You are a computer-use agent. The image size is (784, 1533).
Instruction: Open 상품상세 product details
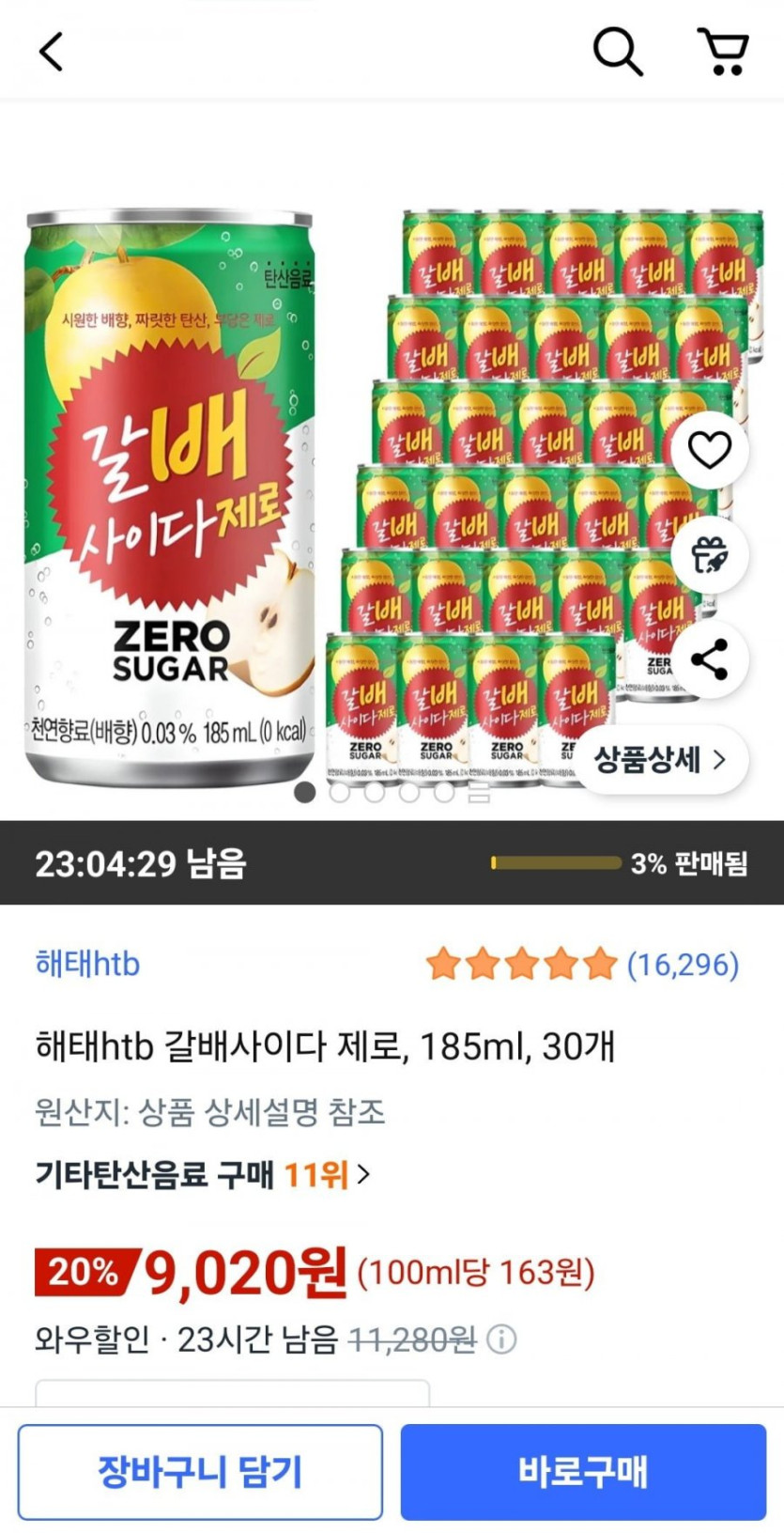point(660,759)
